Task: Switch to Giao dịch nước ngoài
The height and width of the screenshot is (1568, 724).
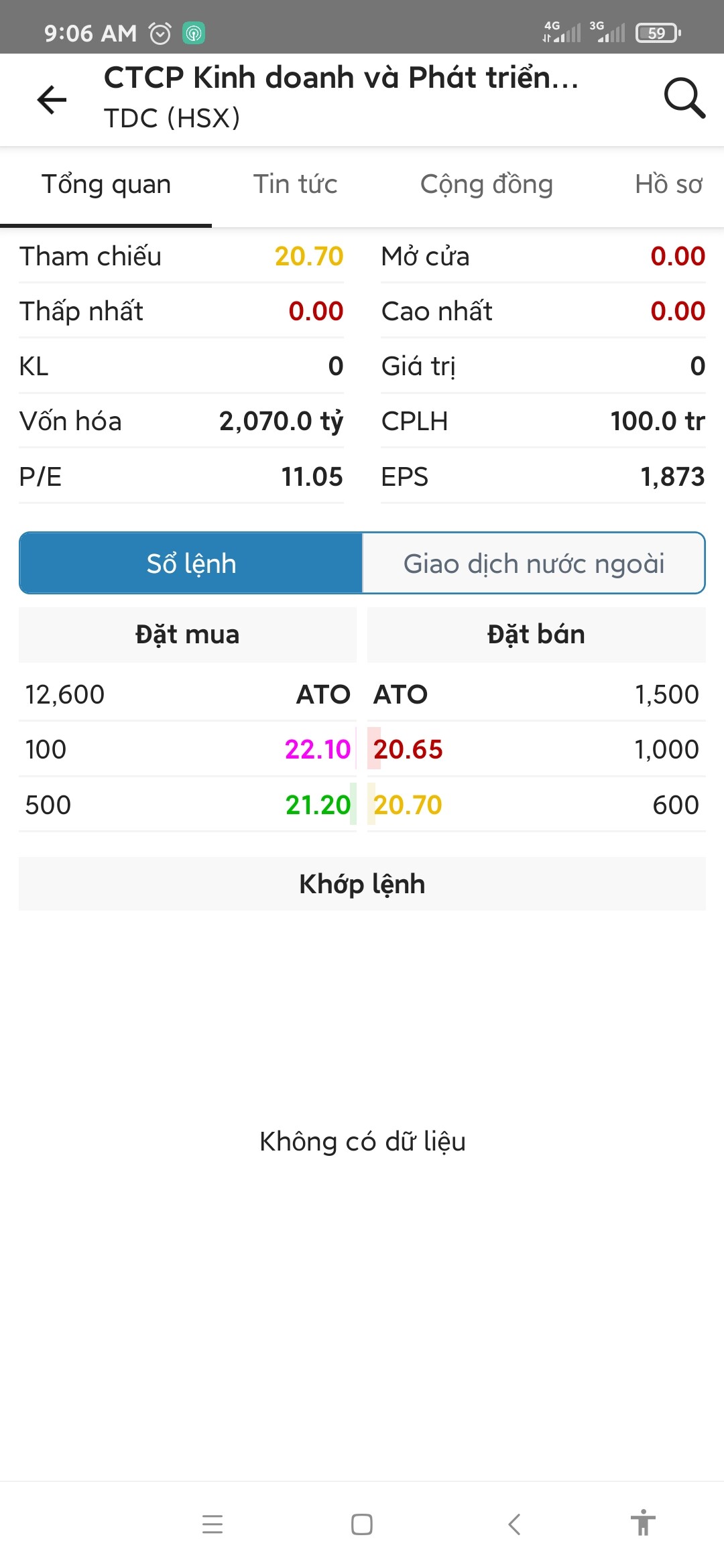Action: click(534, 564)
